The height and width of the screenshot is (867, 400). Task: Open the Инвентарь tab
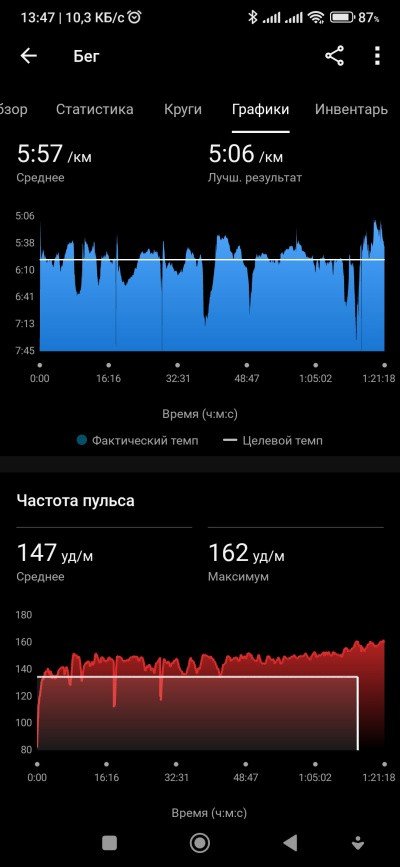[x=351, y=109]
